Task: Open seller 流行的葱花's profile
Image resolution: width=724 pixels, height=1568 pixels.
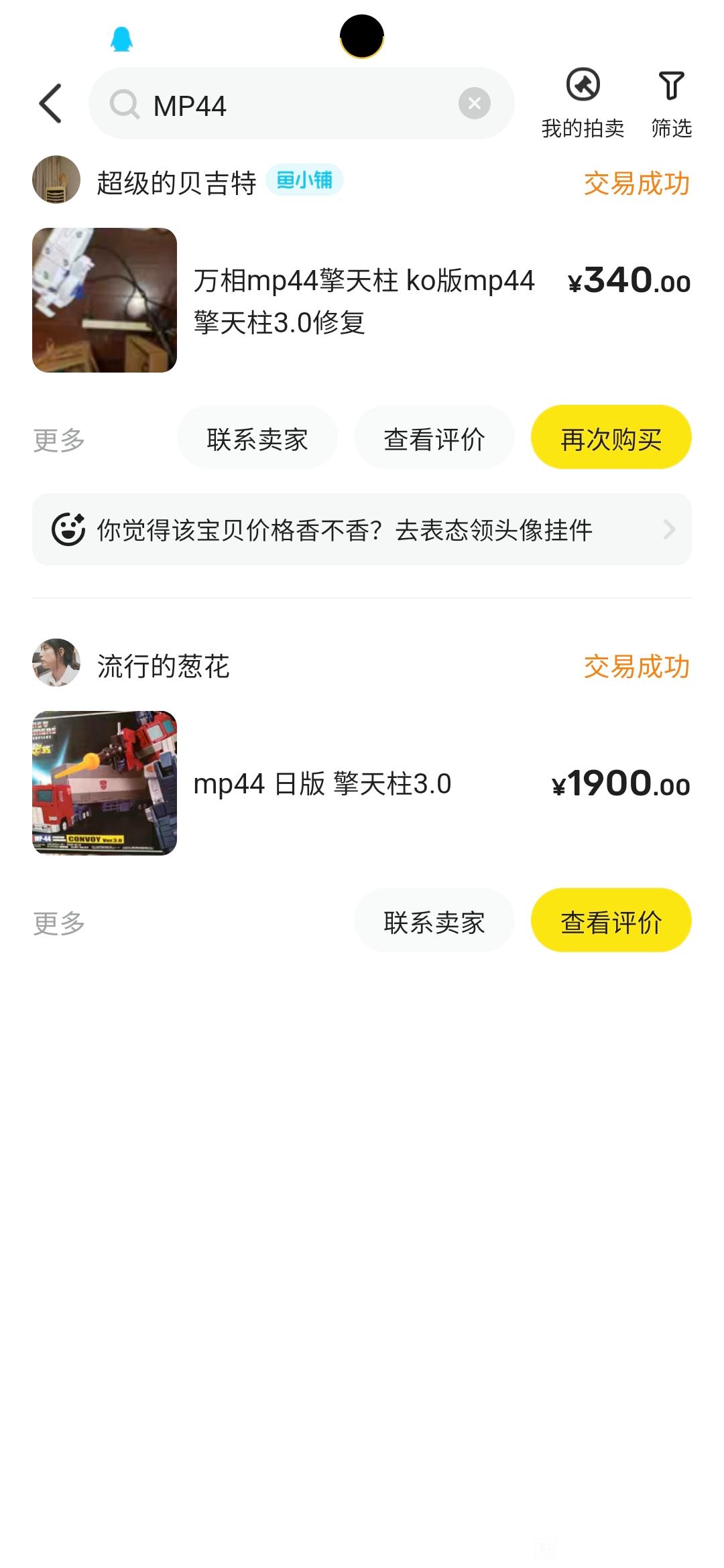Action: (131, 664)
